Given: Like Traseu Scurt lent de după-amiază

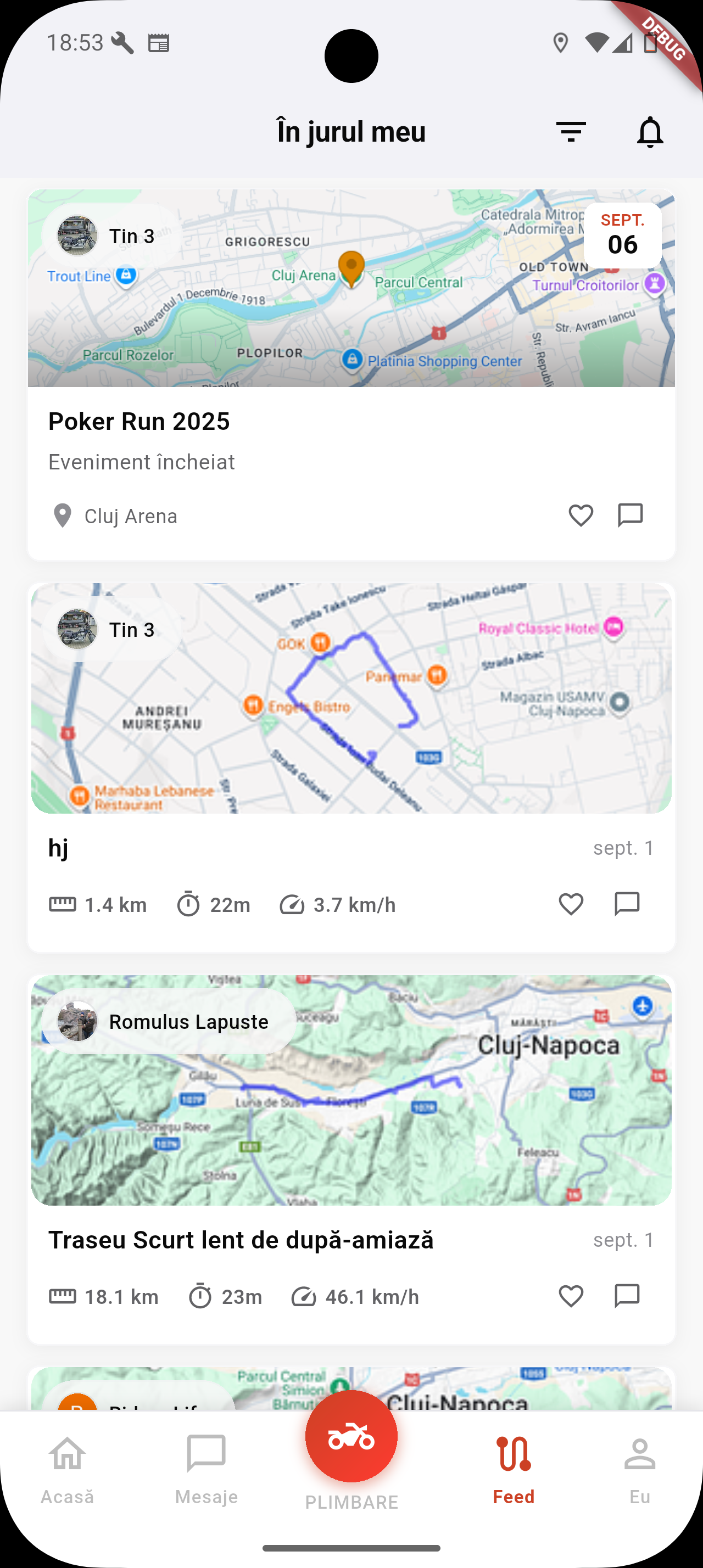Looking at the screenshot, I should [570, 1296].
